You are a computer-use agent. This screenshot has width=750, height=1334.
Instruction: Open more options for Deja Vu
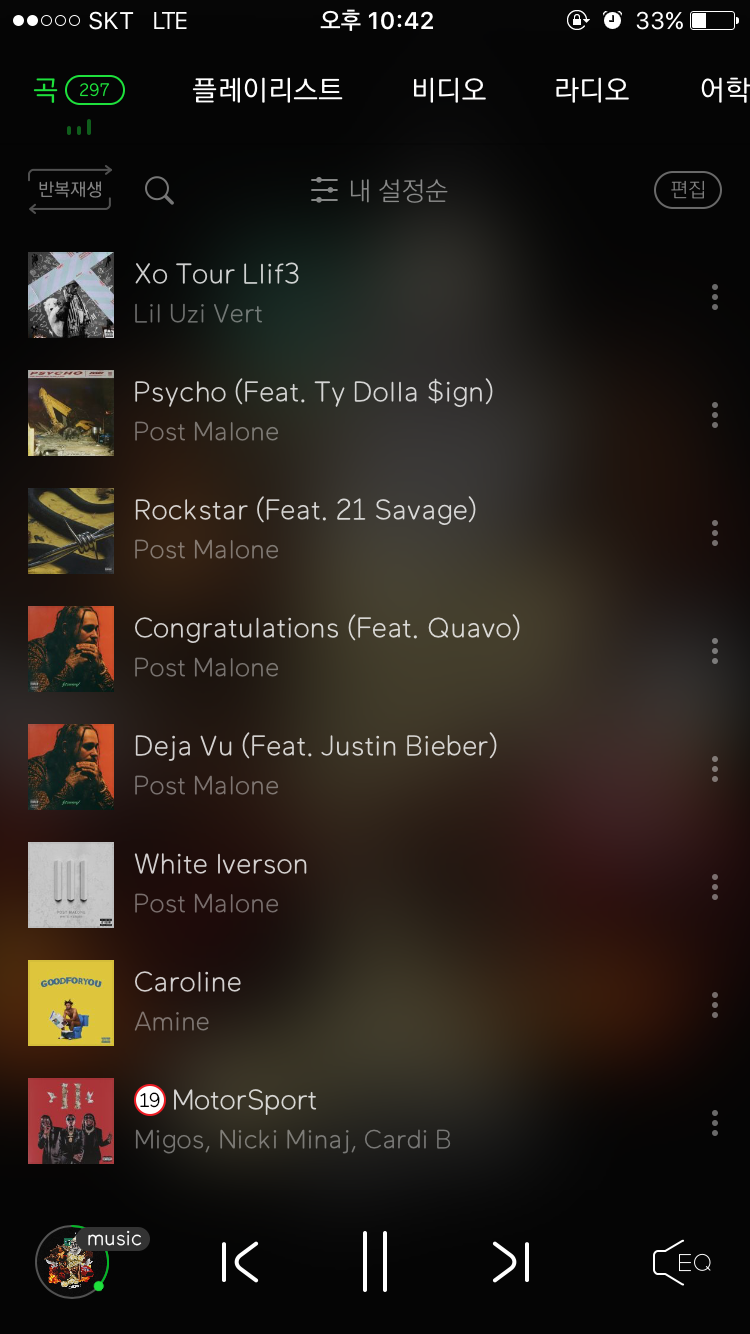[714, 769]
